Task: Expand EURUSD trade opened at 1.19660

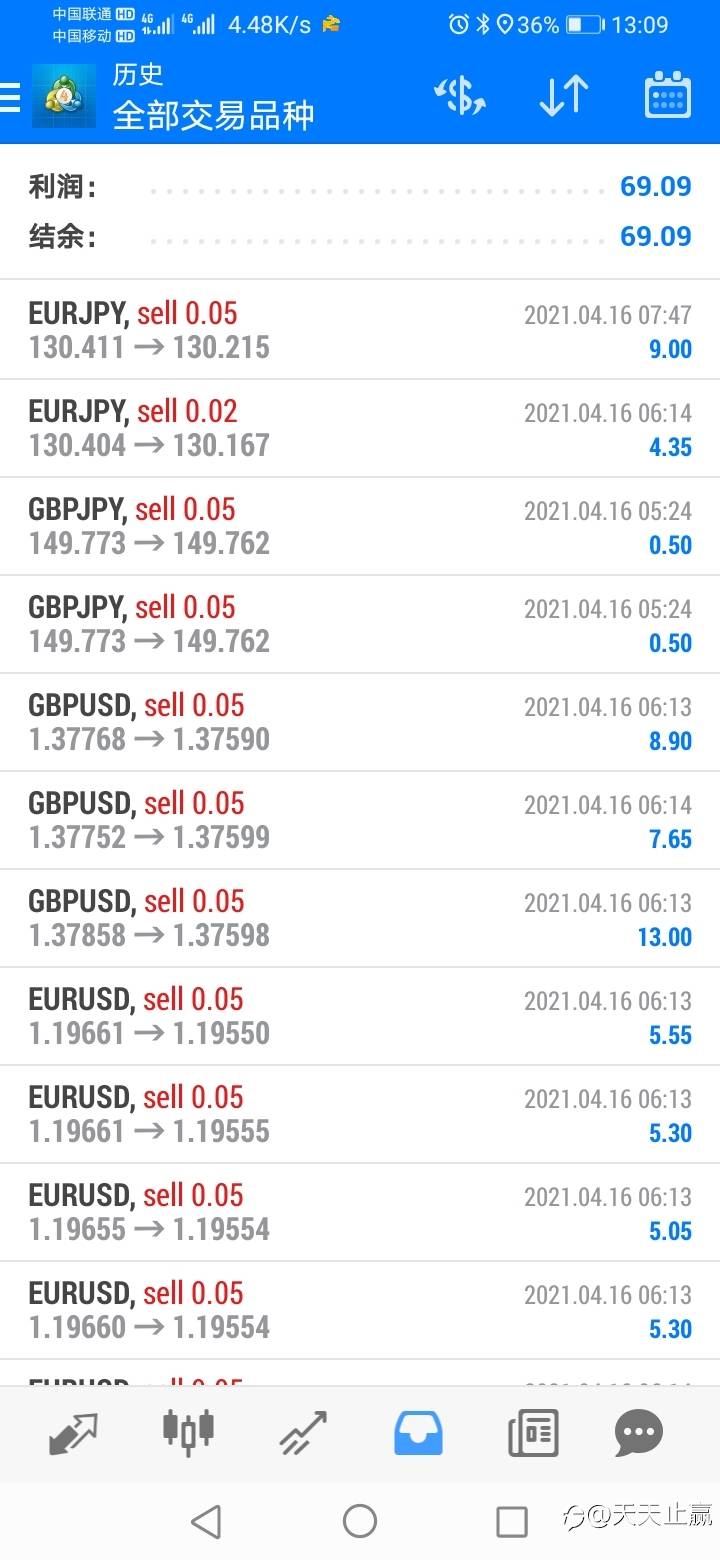Action: 360,1311
